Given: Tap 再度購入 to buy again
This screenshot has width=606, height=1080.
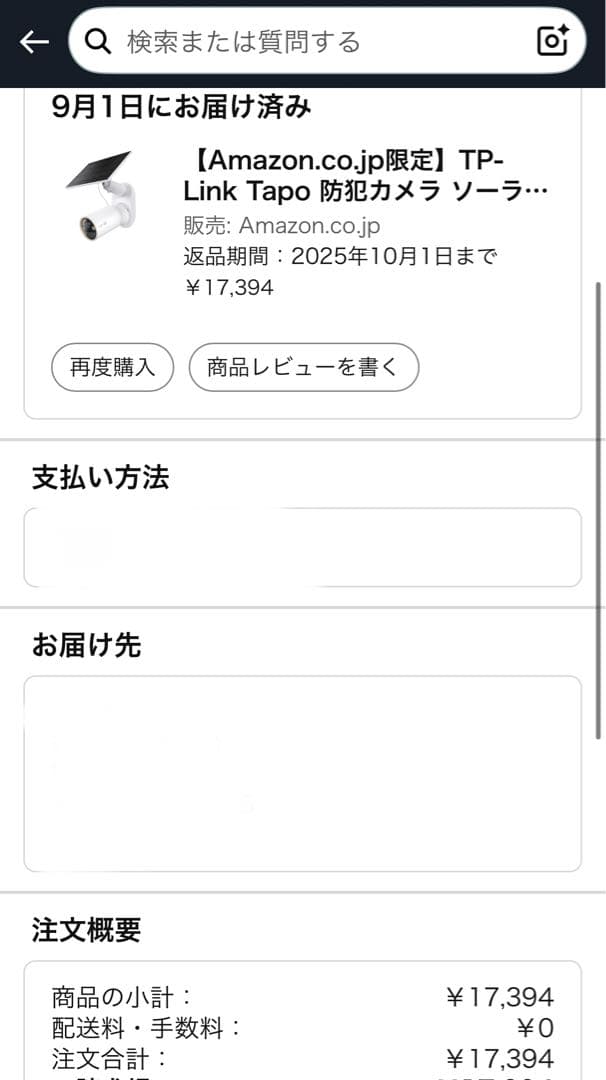Looking at the screenshot, I should click(x=112, y=367).
